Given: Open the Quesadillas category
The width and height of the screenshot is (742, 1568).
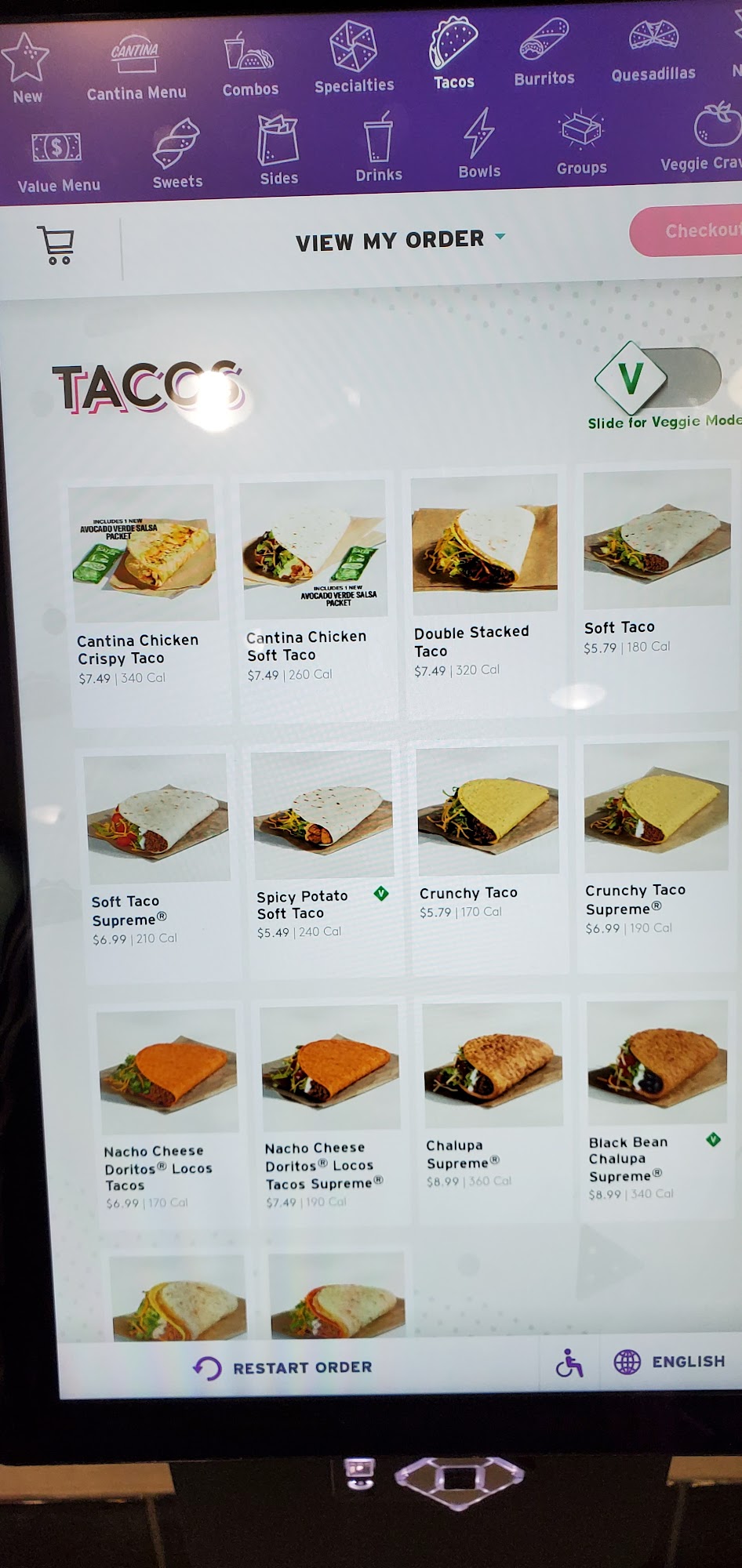Looking at the screenshot, I should (x=653, y=51).
